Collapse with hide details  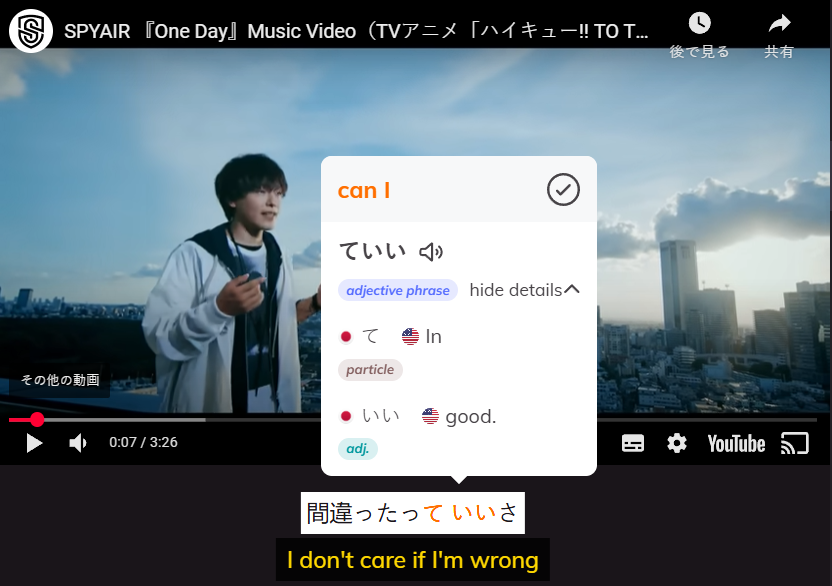524,290
